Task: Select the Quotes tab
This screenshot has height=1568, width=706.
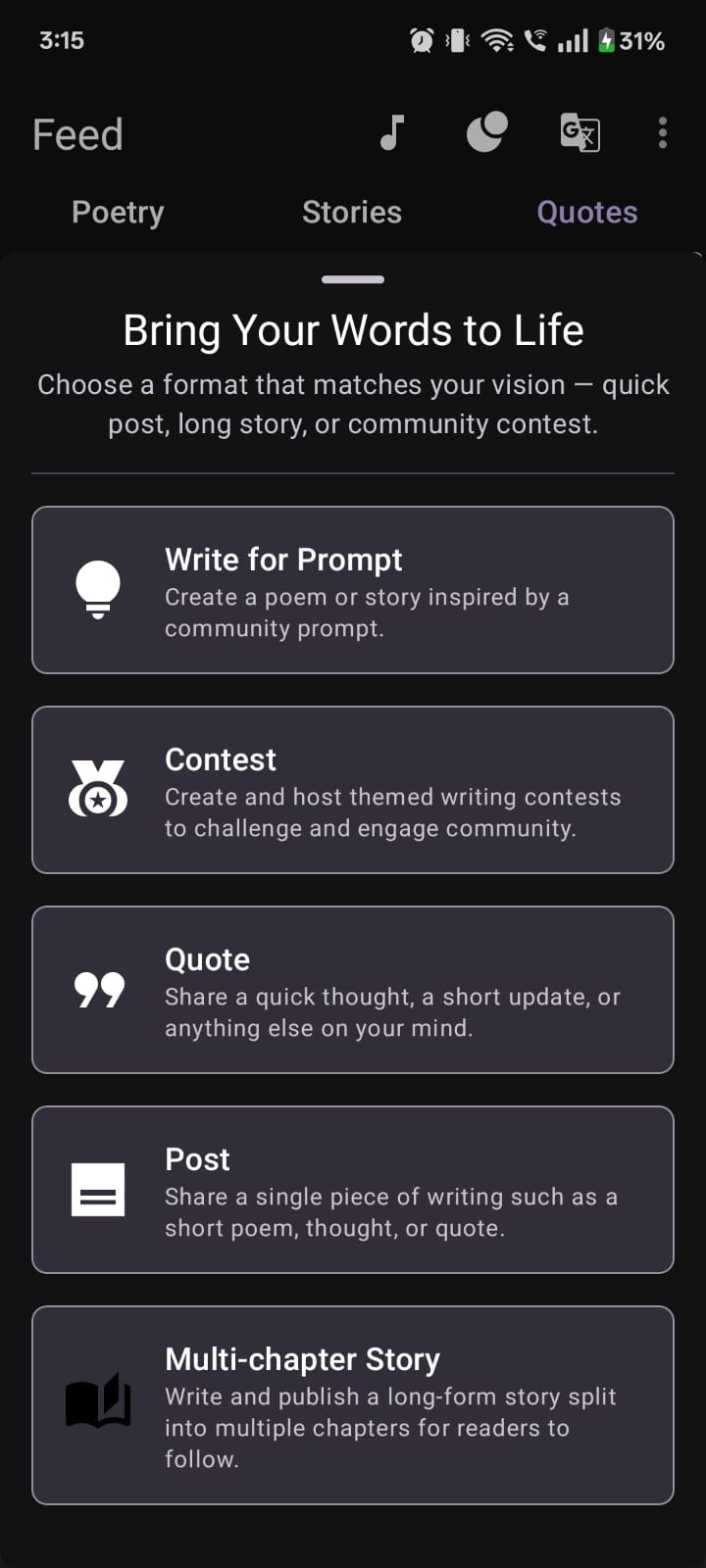Action: [586, 212]
